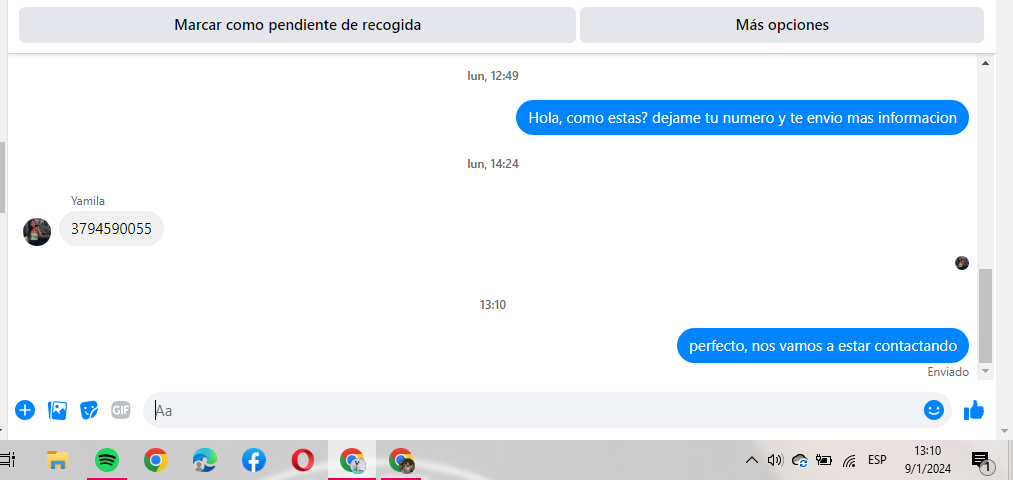This screenshot has width=1013, height=480.
Task: Open Spotify from the taskbar
Action: (x=107, y=460)
